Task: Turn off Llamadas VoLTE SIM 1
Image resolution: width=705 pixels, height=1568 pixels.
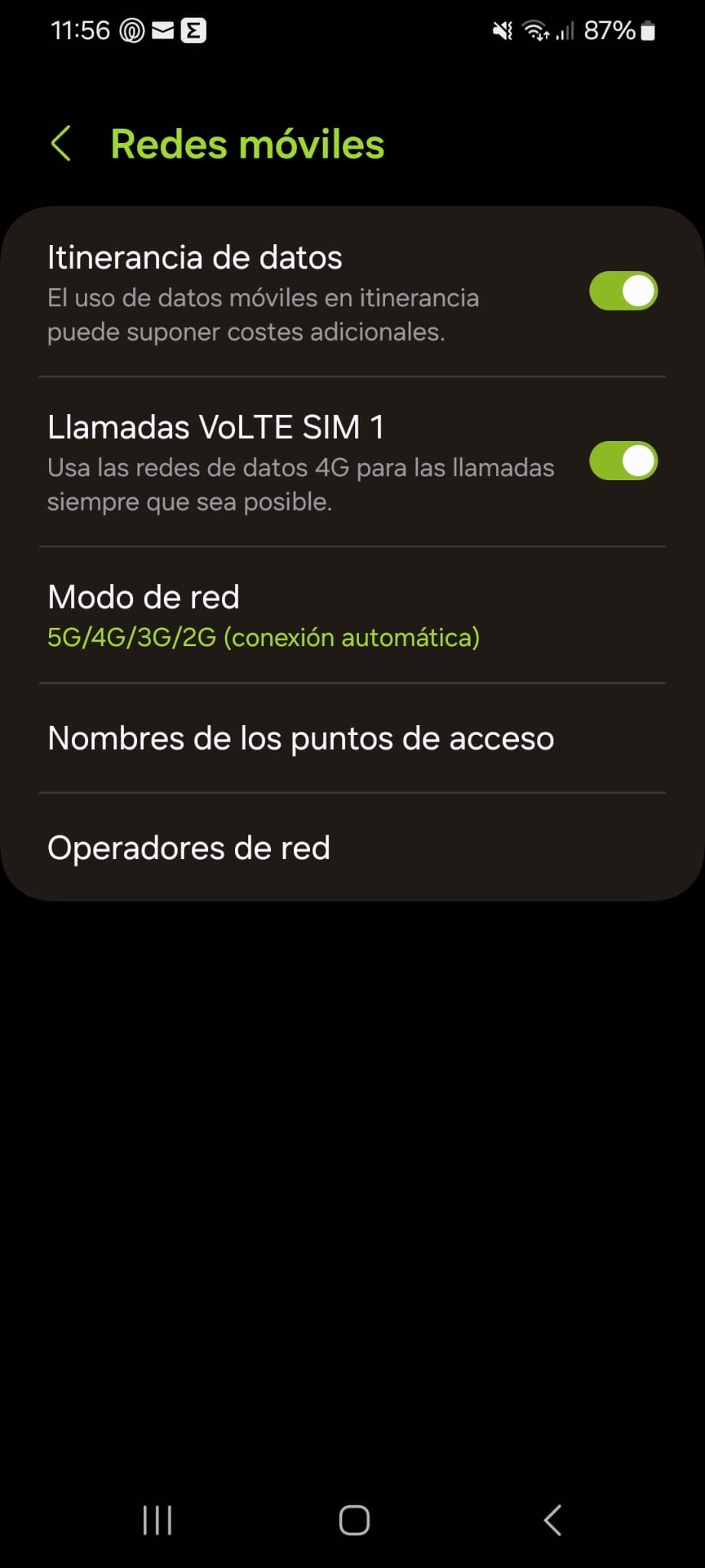Action: point(623,462)
